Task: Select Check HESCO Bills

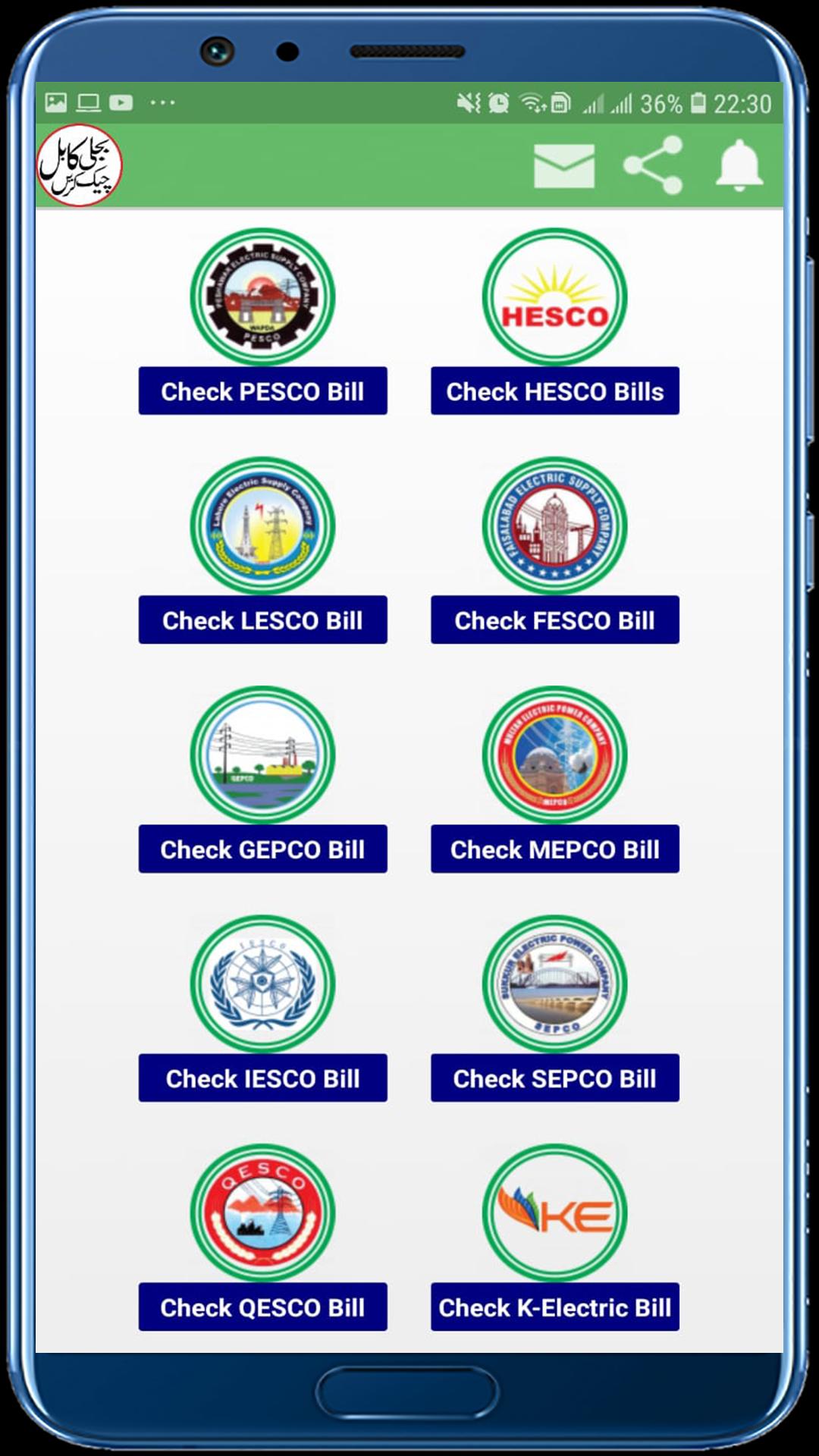Action: (554, 391)
